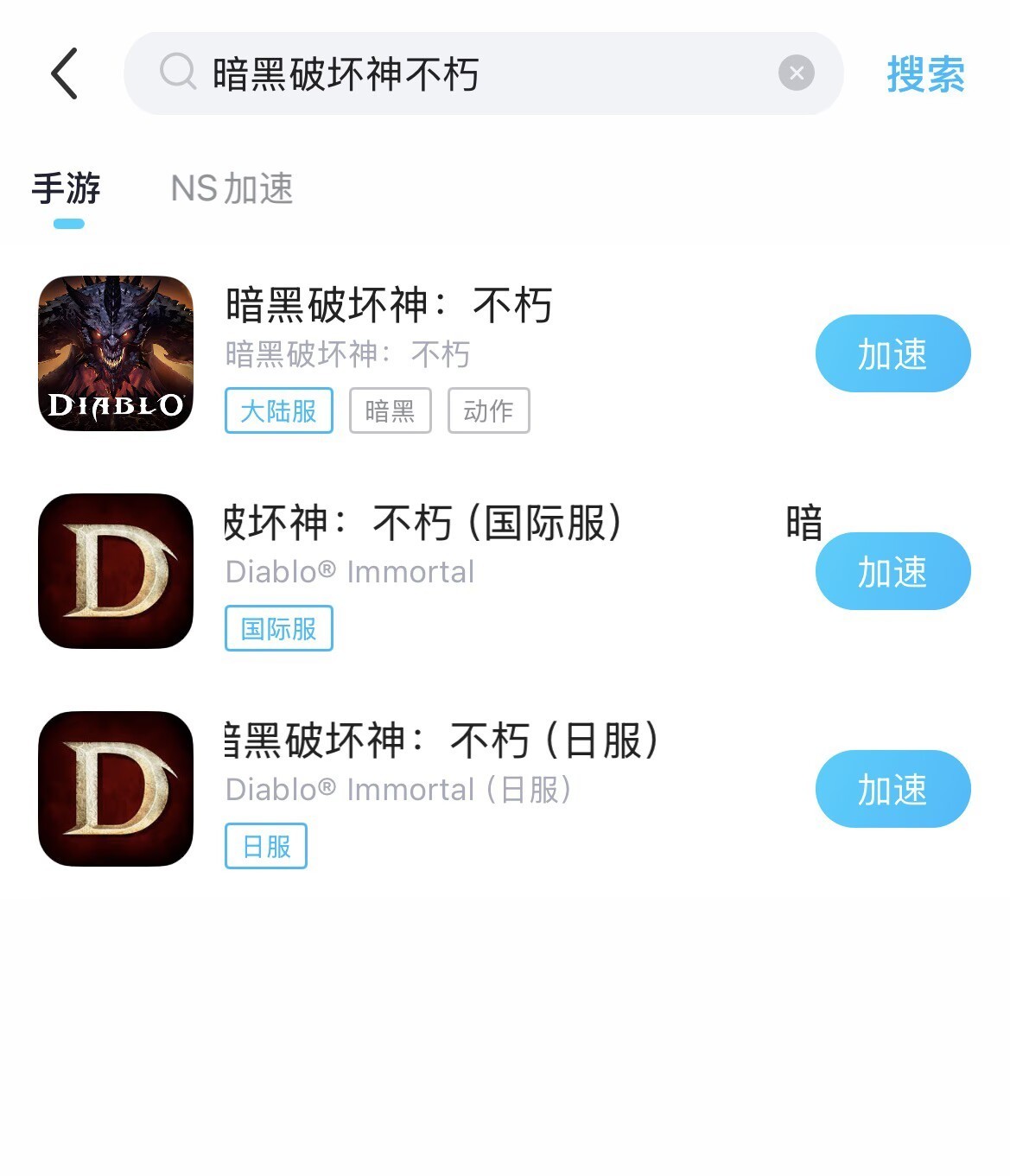Tap 加速 for the 国际服 version
1010x1176 pixels.
pyautogui.click(x=892, y=571)
